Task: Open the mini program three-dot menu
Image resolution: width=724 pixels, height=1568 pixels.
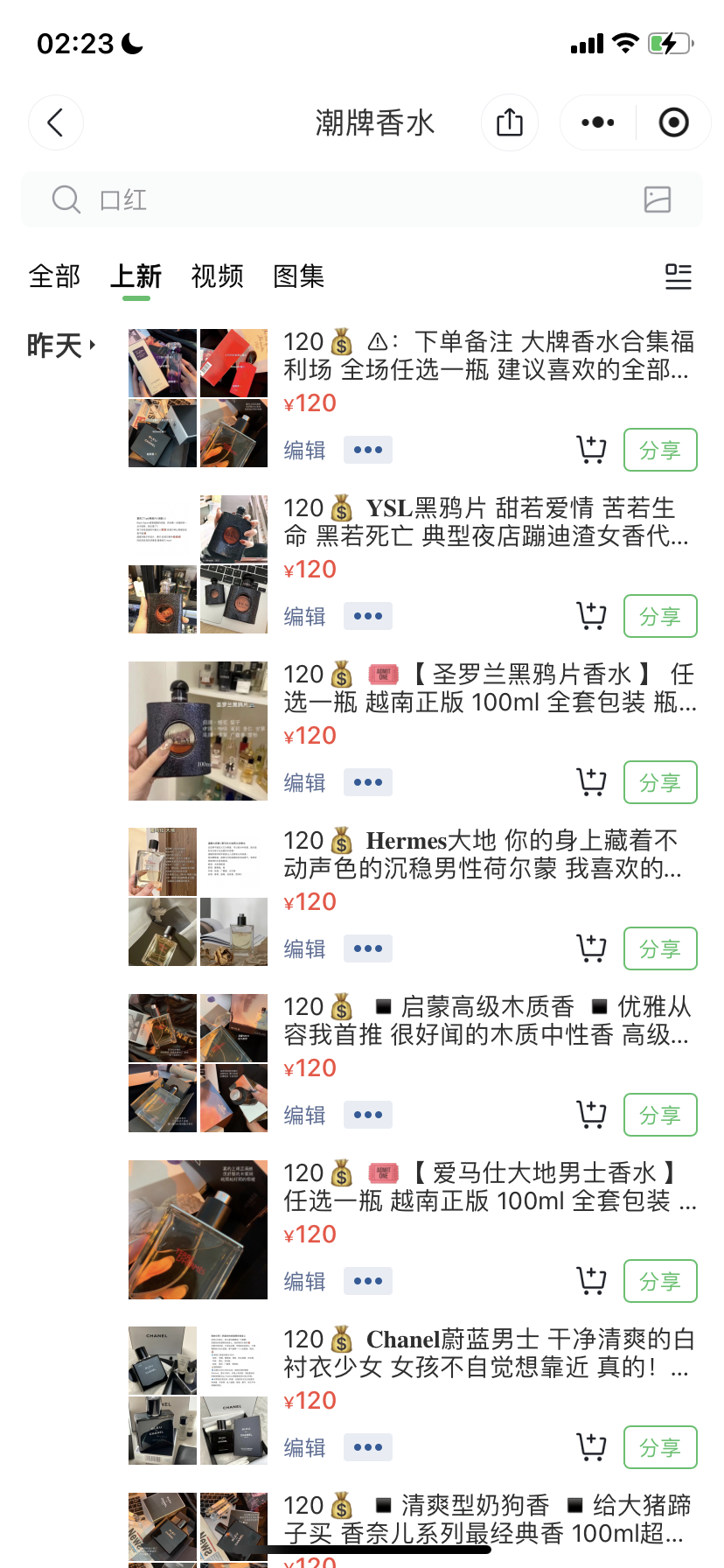Action: [x=598, y=122]
